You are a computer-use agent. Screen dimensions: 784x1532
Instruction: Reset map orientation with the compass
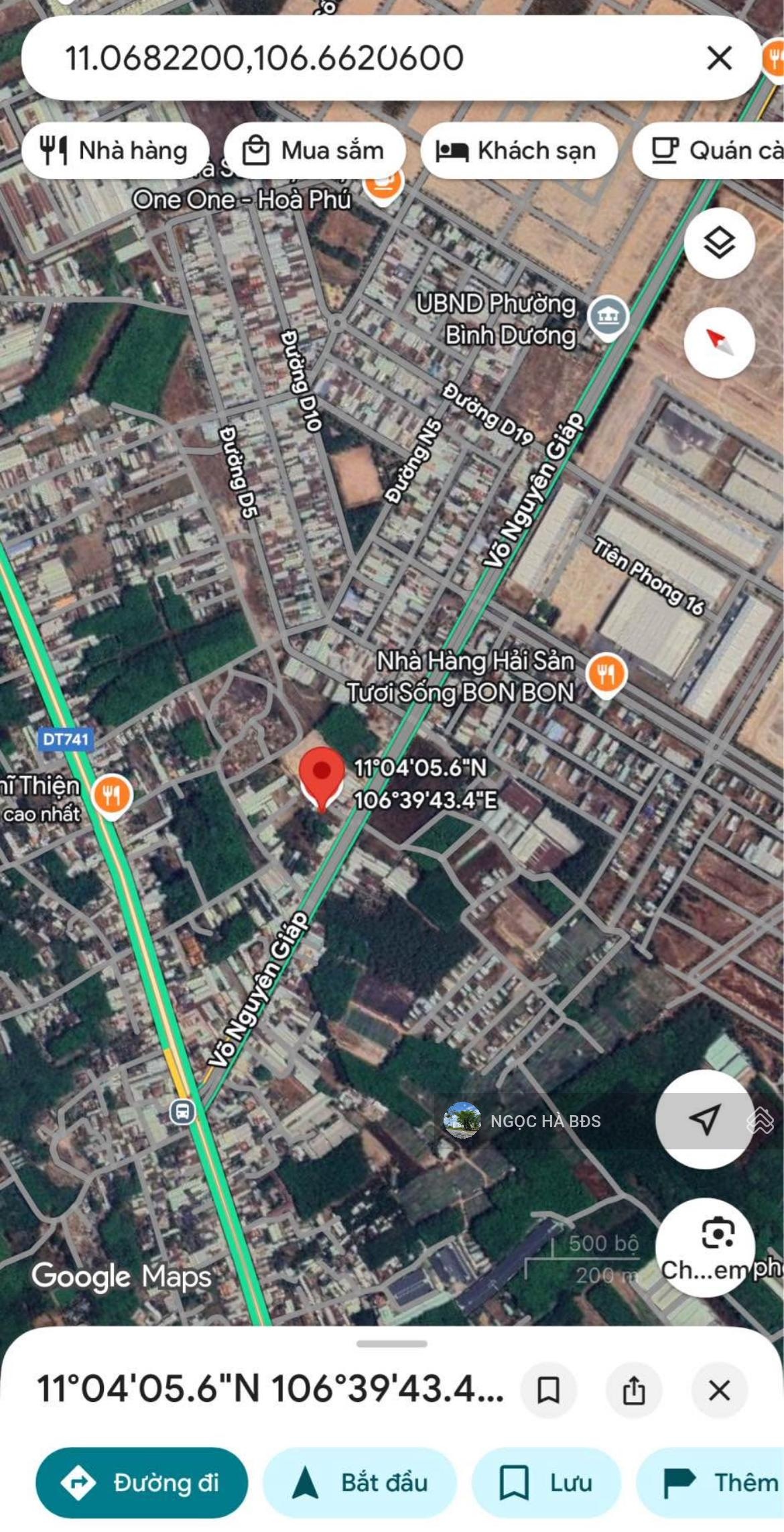719,342
